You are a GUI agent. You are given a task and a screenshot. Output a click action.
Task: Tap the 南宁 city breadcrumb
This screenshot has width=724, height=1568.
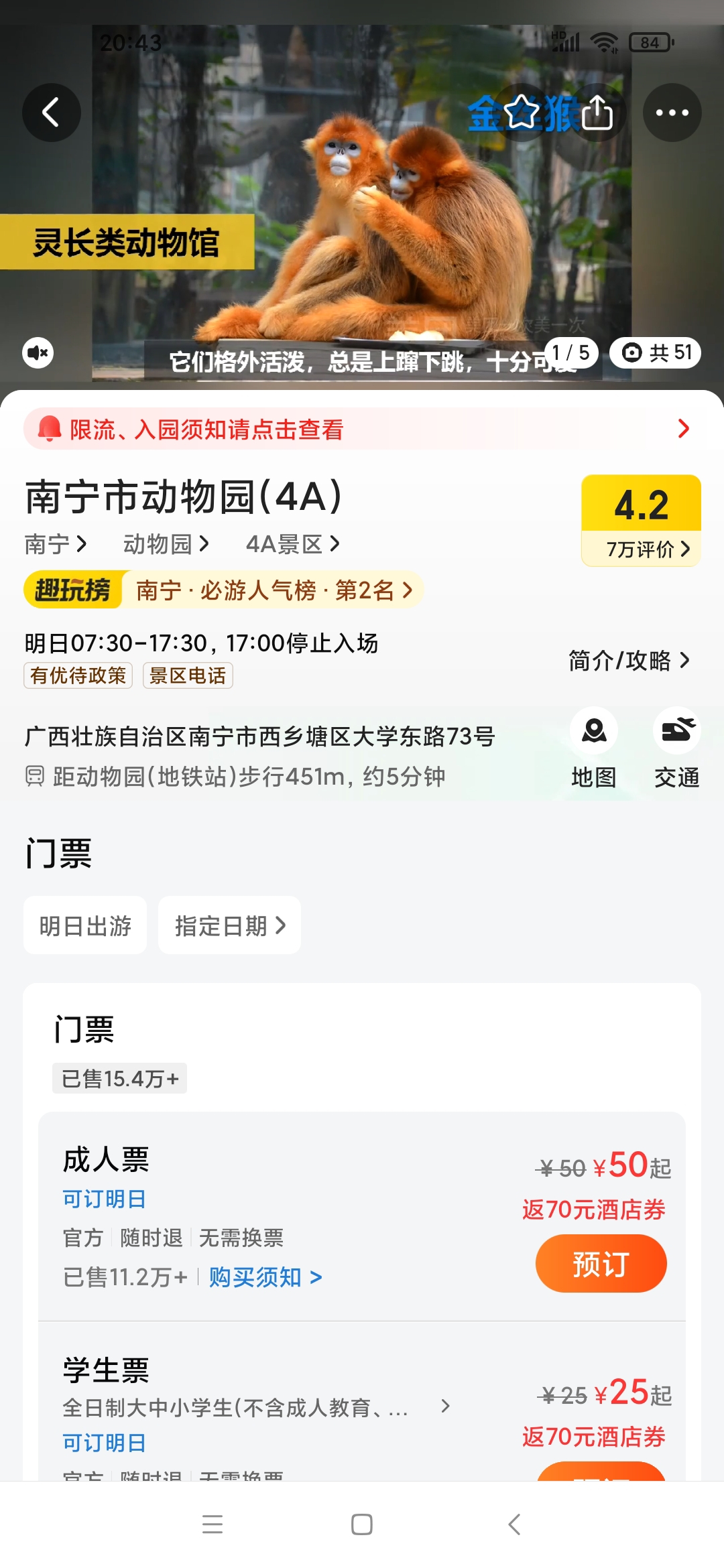(x=56, y=544)
